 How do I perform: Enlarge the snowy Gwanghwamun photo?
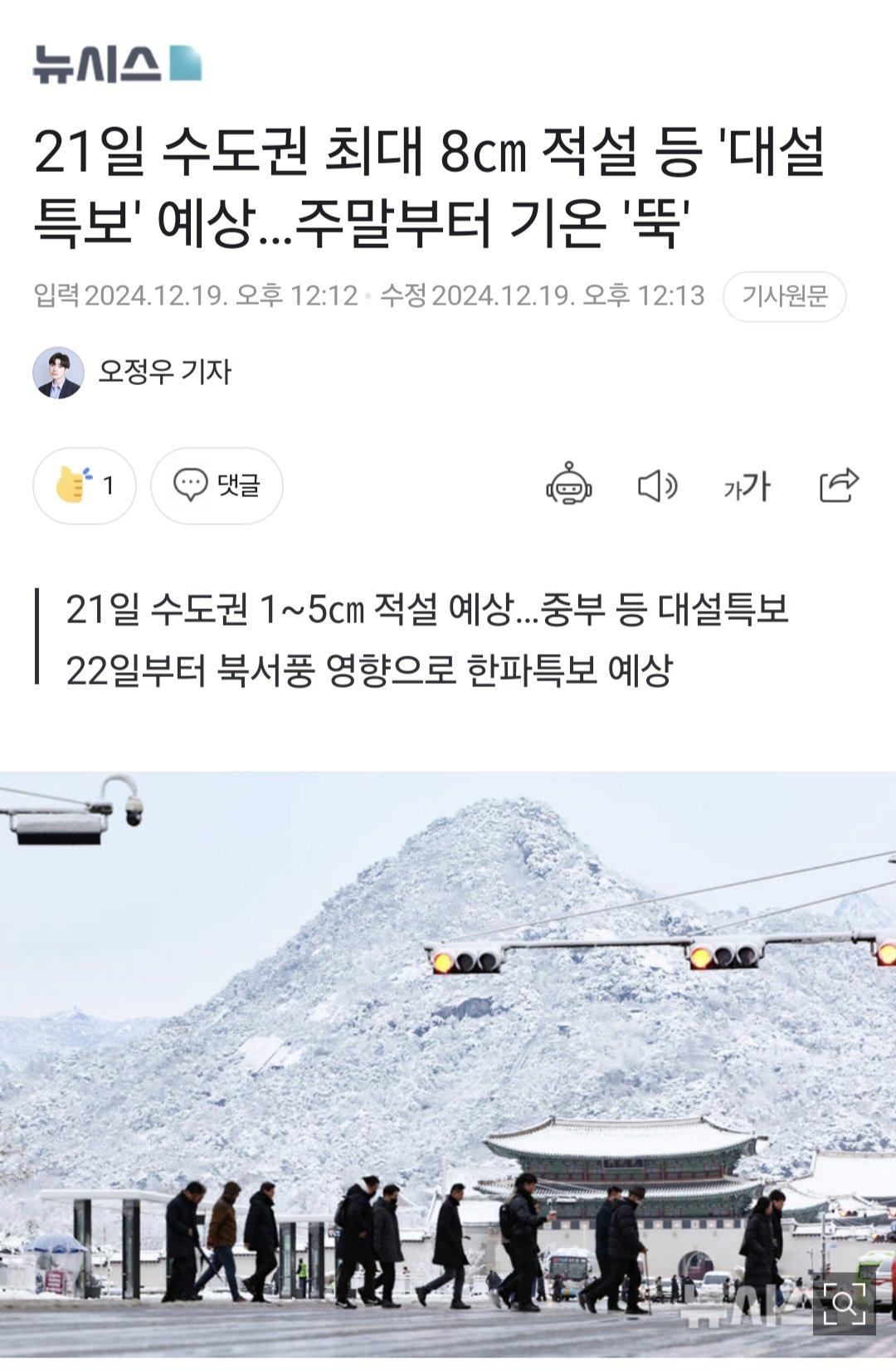(x=845, y=1304)
